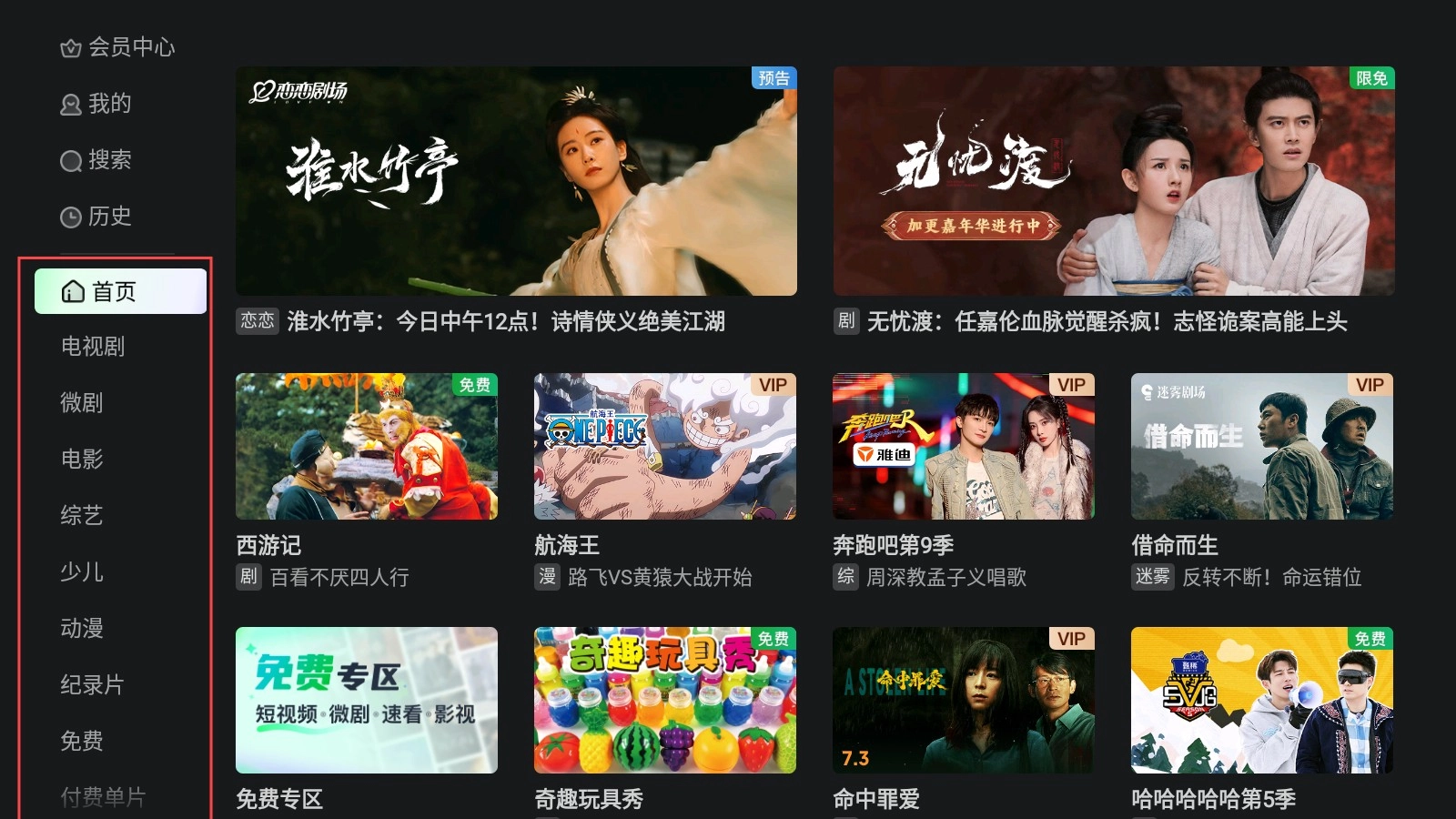
Task: Open 会员中心 in the sidebar
Action: [117, 47]
